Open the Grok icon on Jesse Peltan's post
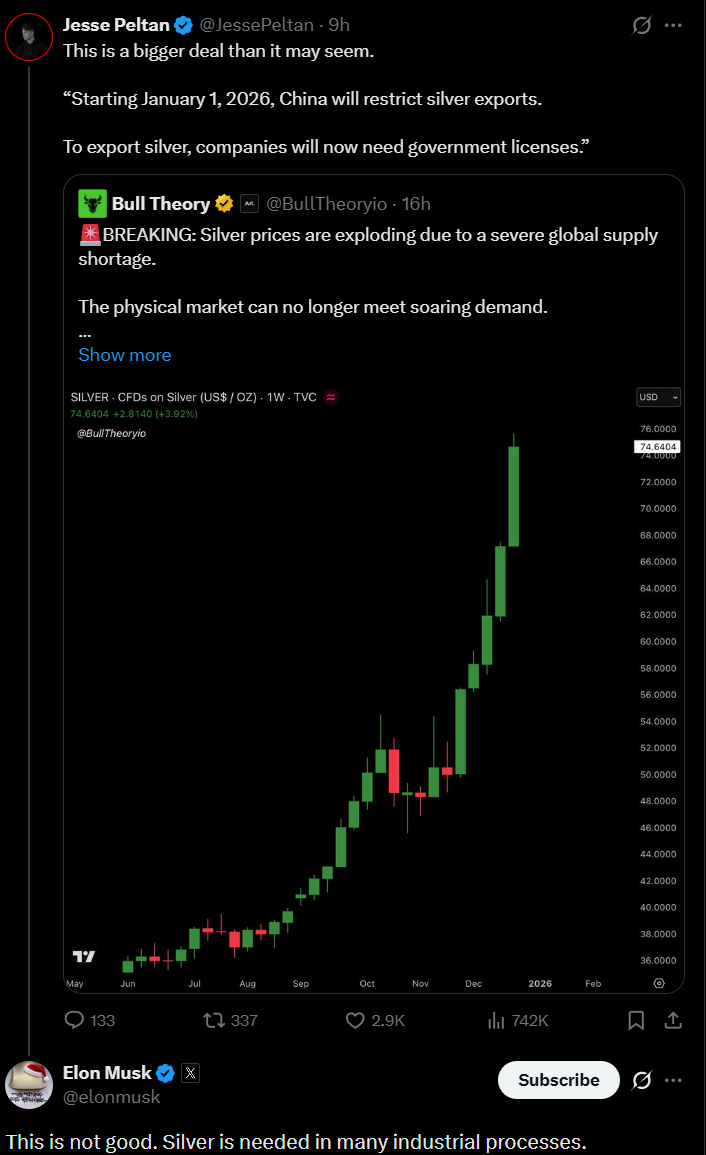The image size is (706, 1155). tap(642, 25)
